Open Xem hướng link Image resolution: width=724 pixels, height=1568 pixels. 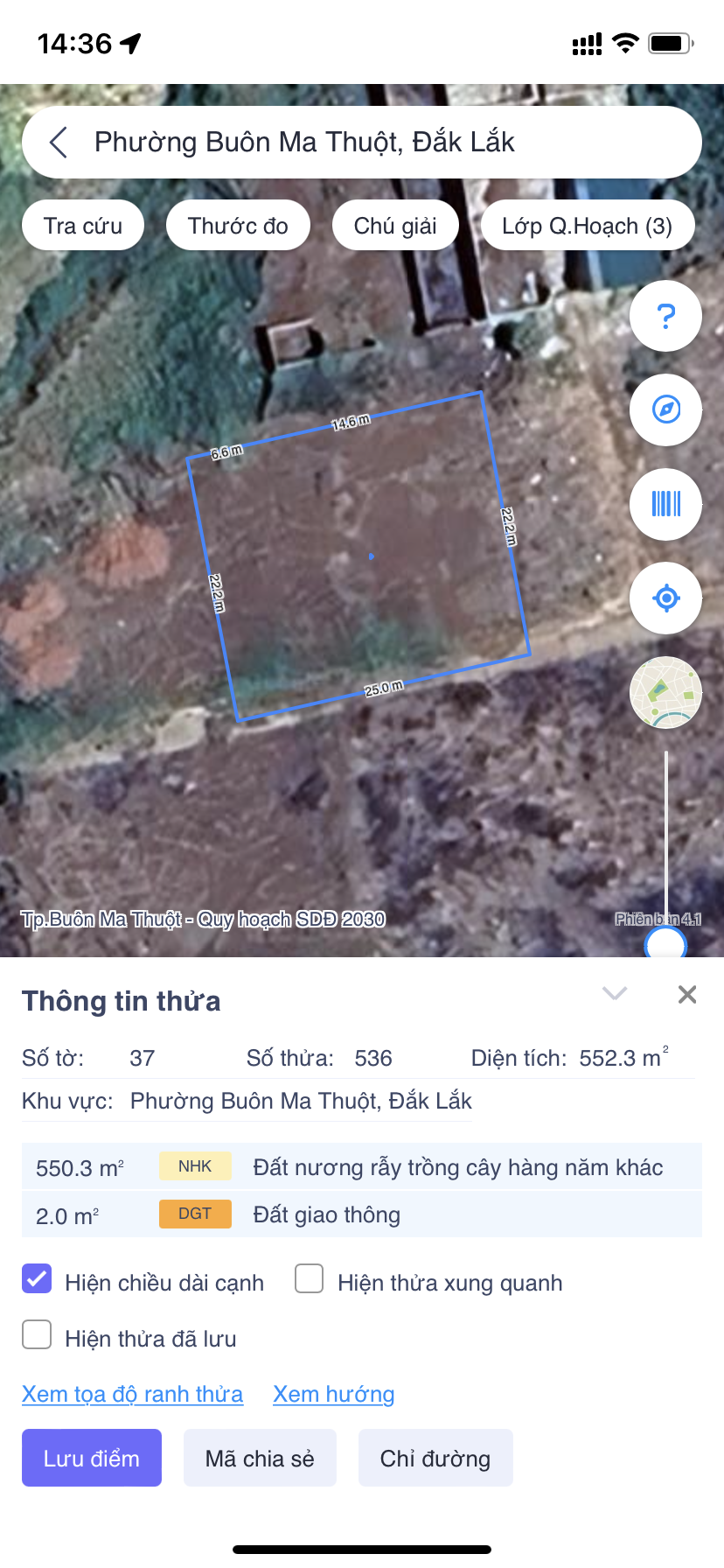click(333, 1394)
